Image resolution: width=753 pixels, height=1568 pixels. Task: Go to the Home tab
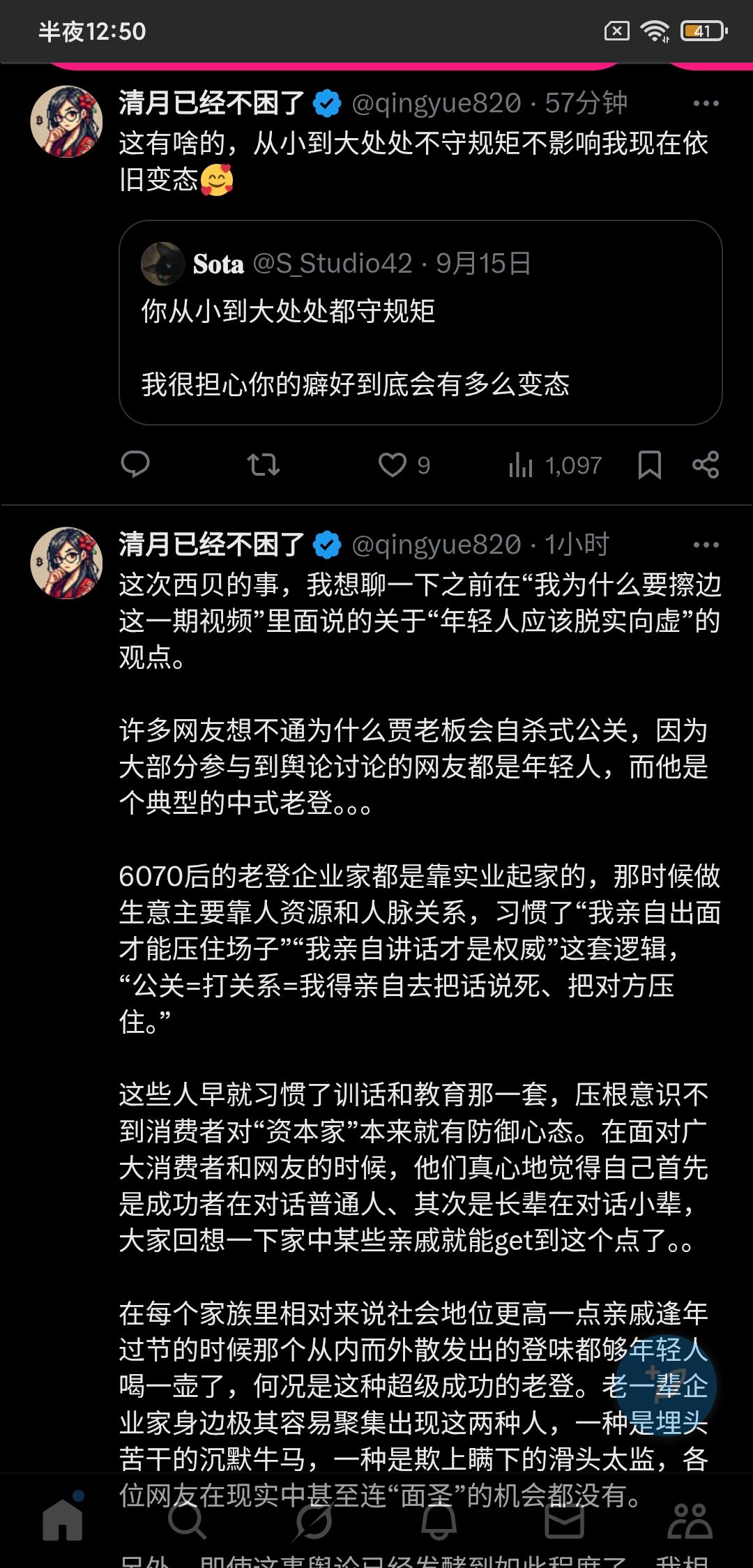(x=63, y=1520)
